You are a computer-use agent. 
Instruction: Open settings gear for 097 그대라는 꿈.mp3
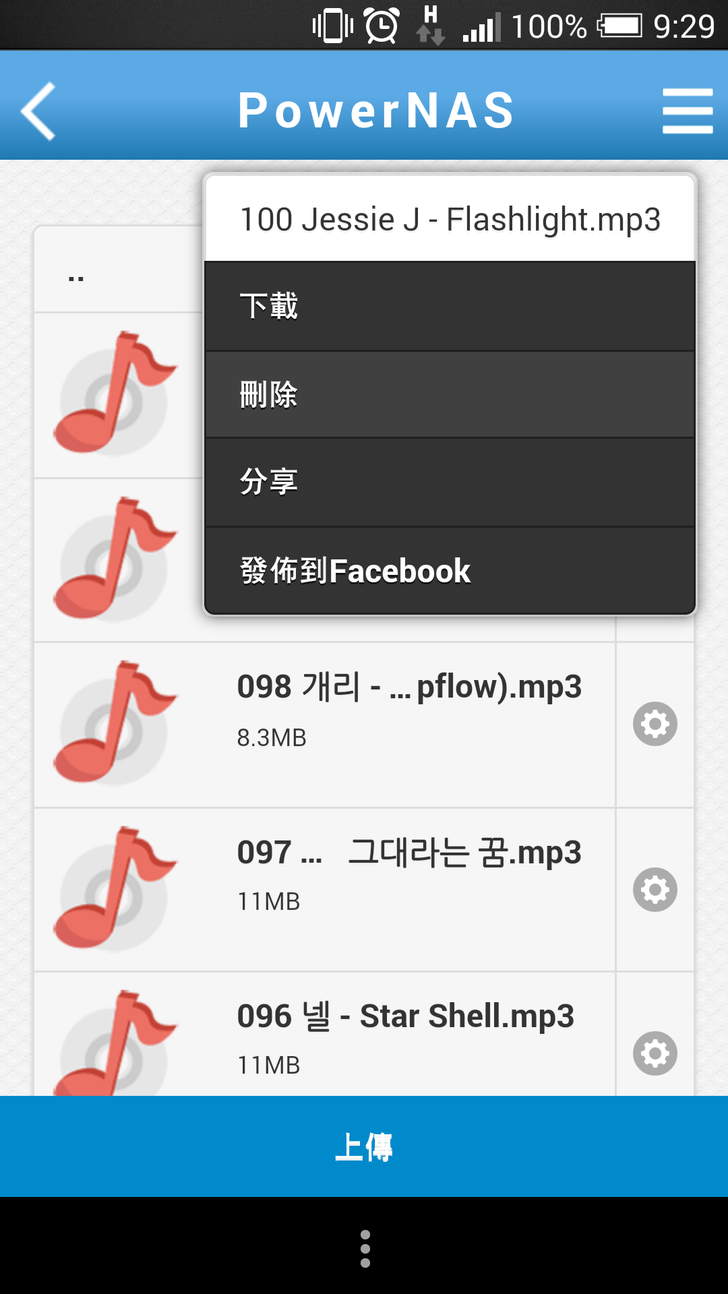[655, 889]
